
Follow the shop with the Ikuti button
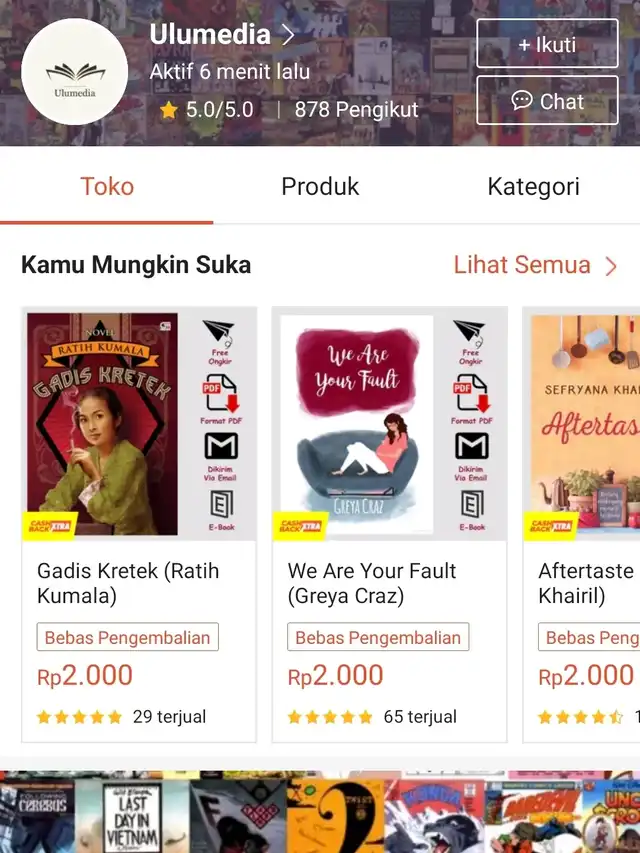point(546,45)
